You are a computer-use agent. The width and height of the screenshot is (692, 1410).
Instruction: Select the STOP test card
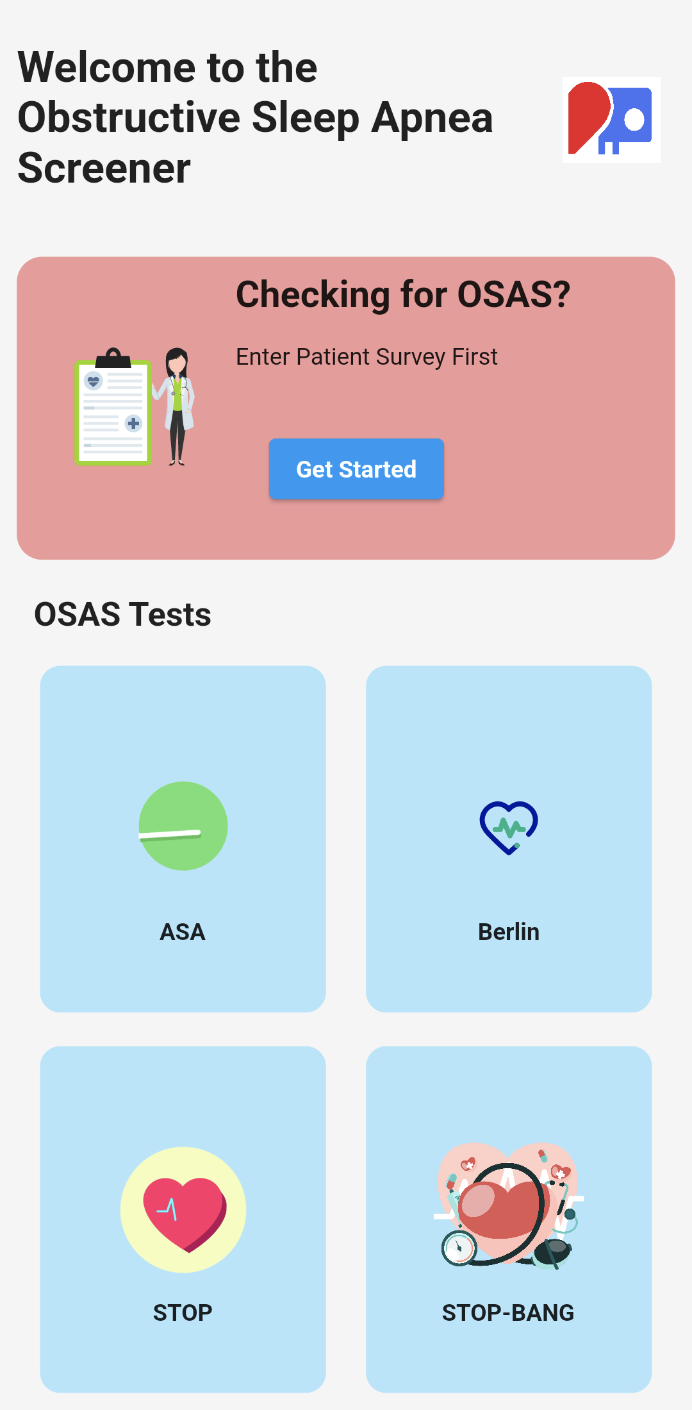tap(183, 1219)
